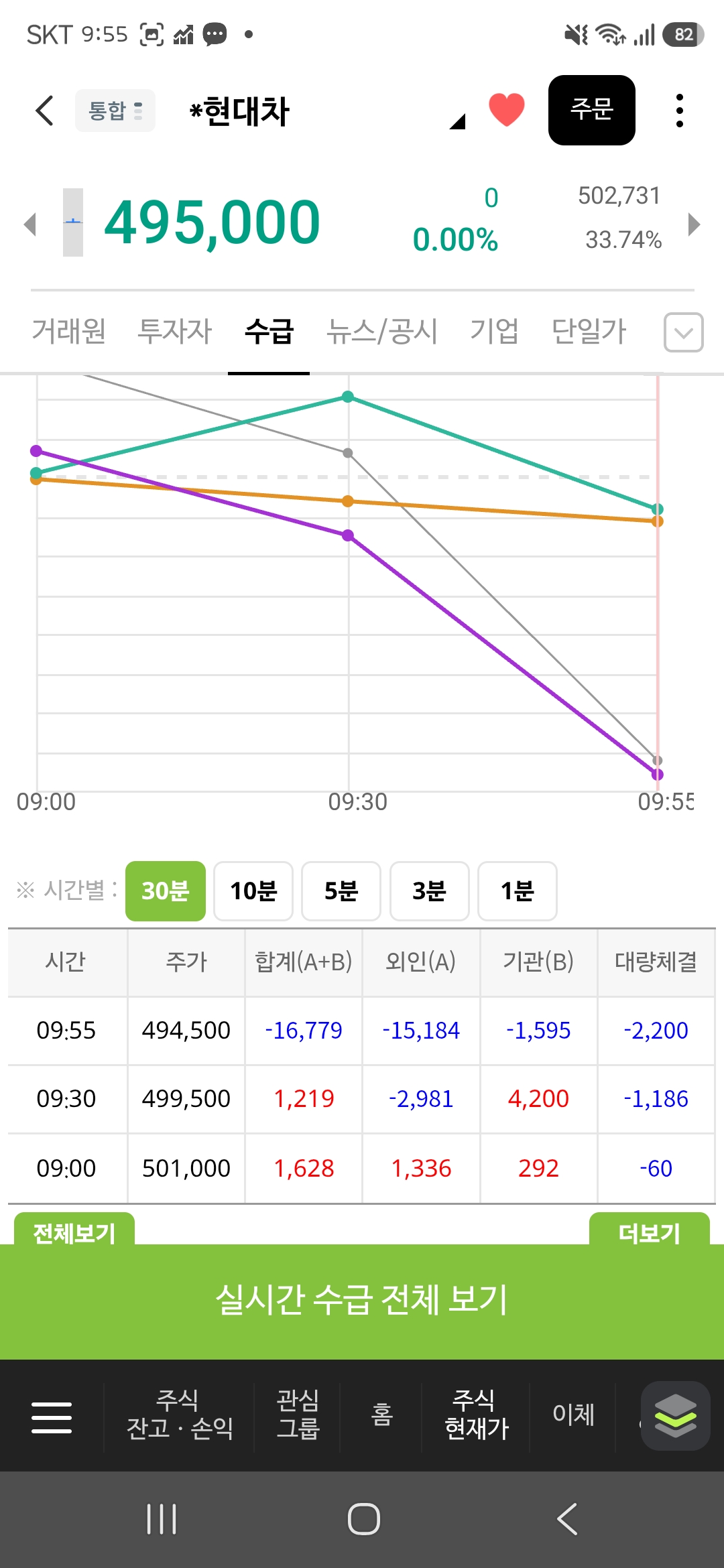Image resolution: width=724 pixels, height=1568 pixels.
Task: Select the 기업 tab
Action: tap(494, 331)
